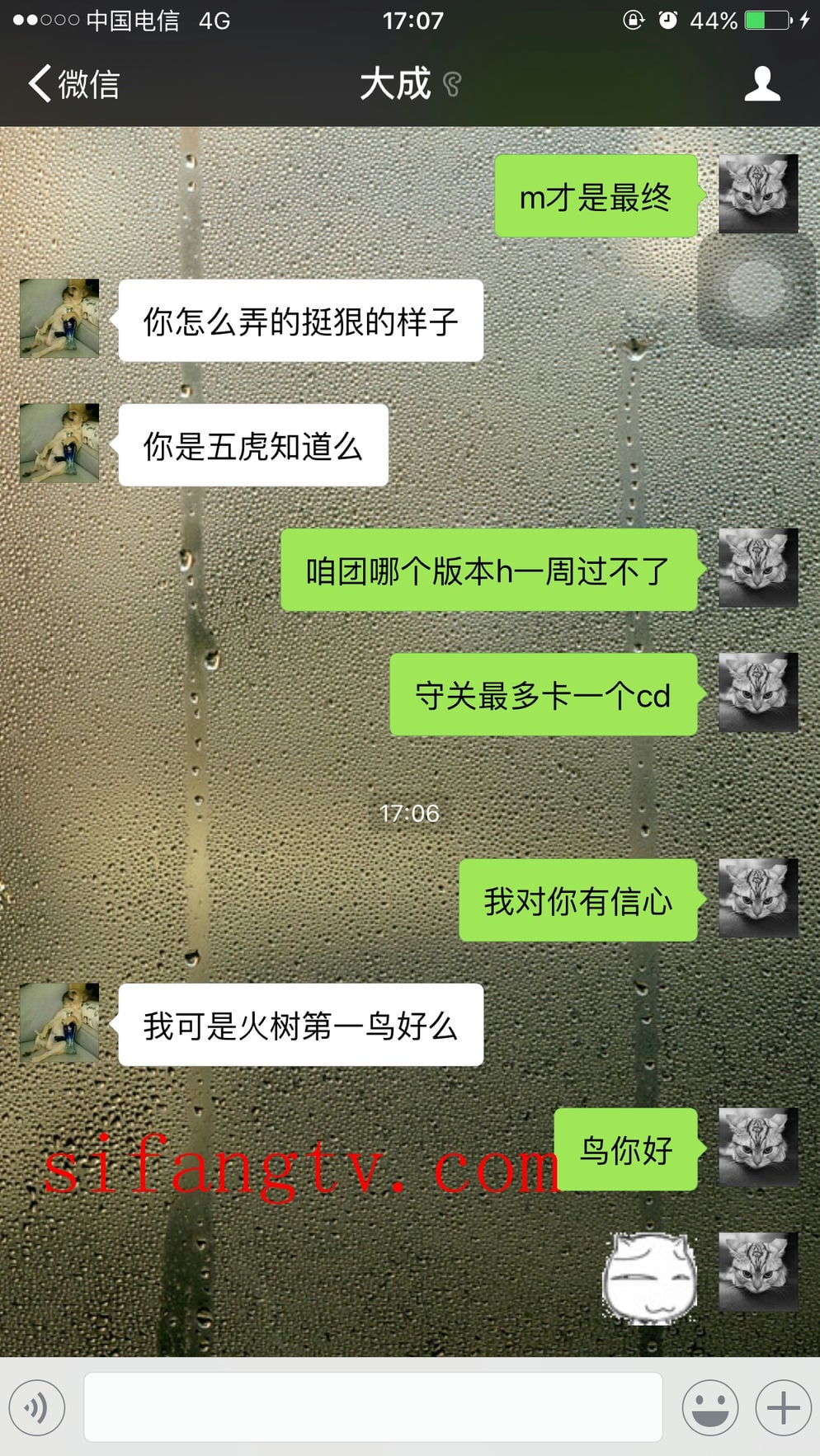Open the plus attachments menu
This screenshot has width=820, height=1456.
click(783, 1407)
